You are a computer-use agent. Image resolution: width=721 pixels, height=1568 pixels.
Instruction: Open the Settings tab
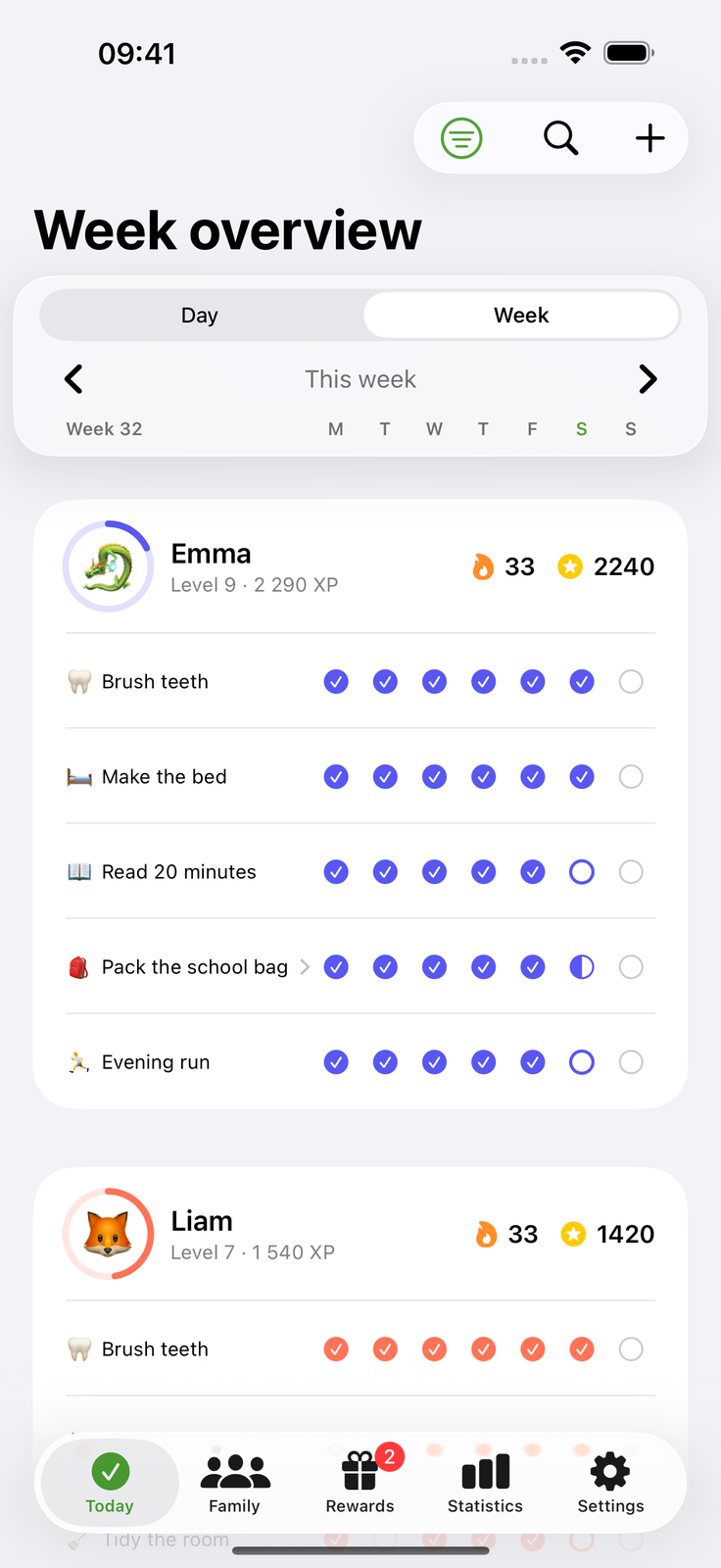coord(610,1484)
